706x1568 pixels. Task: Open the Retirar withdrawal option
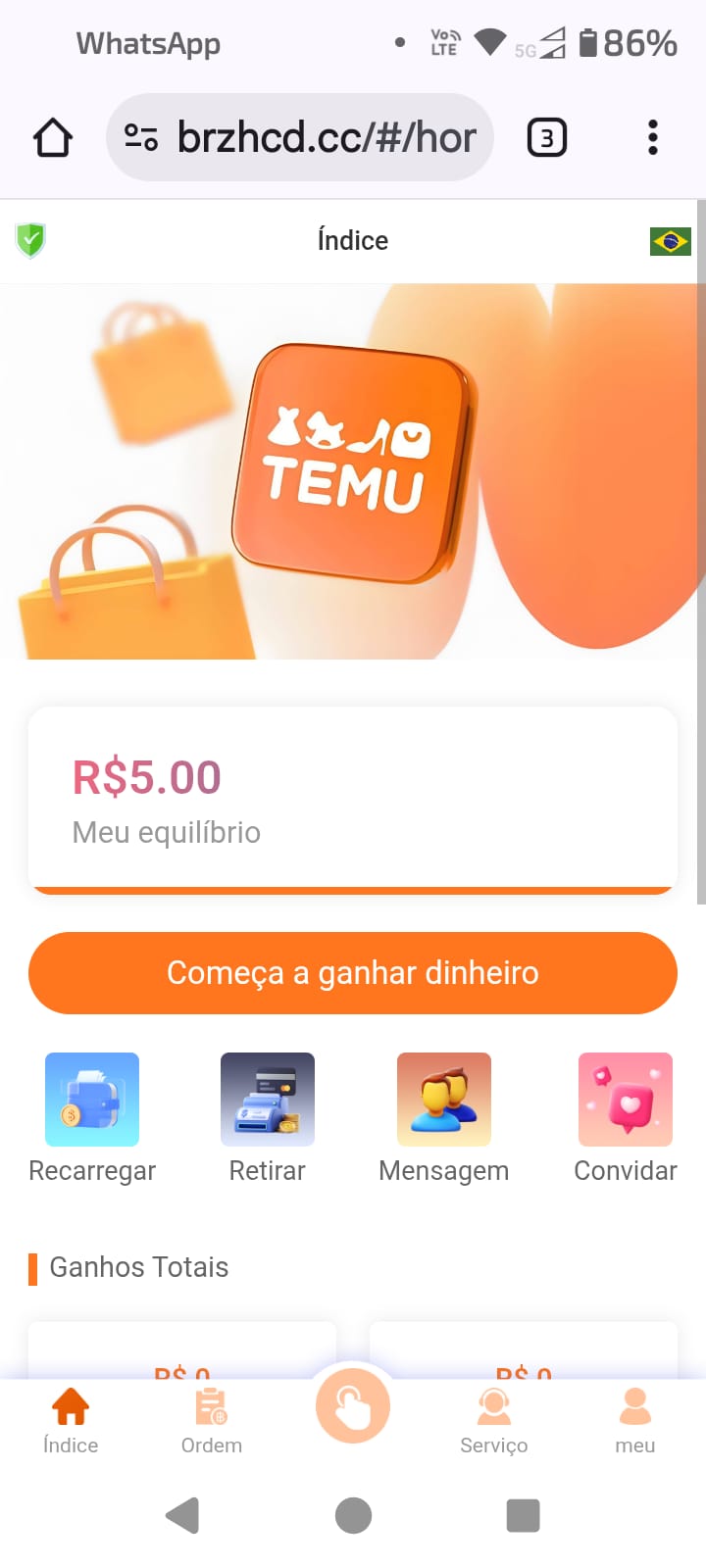pos(267,1100)
